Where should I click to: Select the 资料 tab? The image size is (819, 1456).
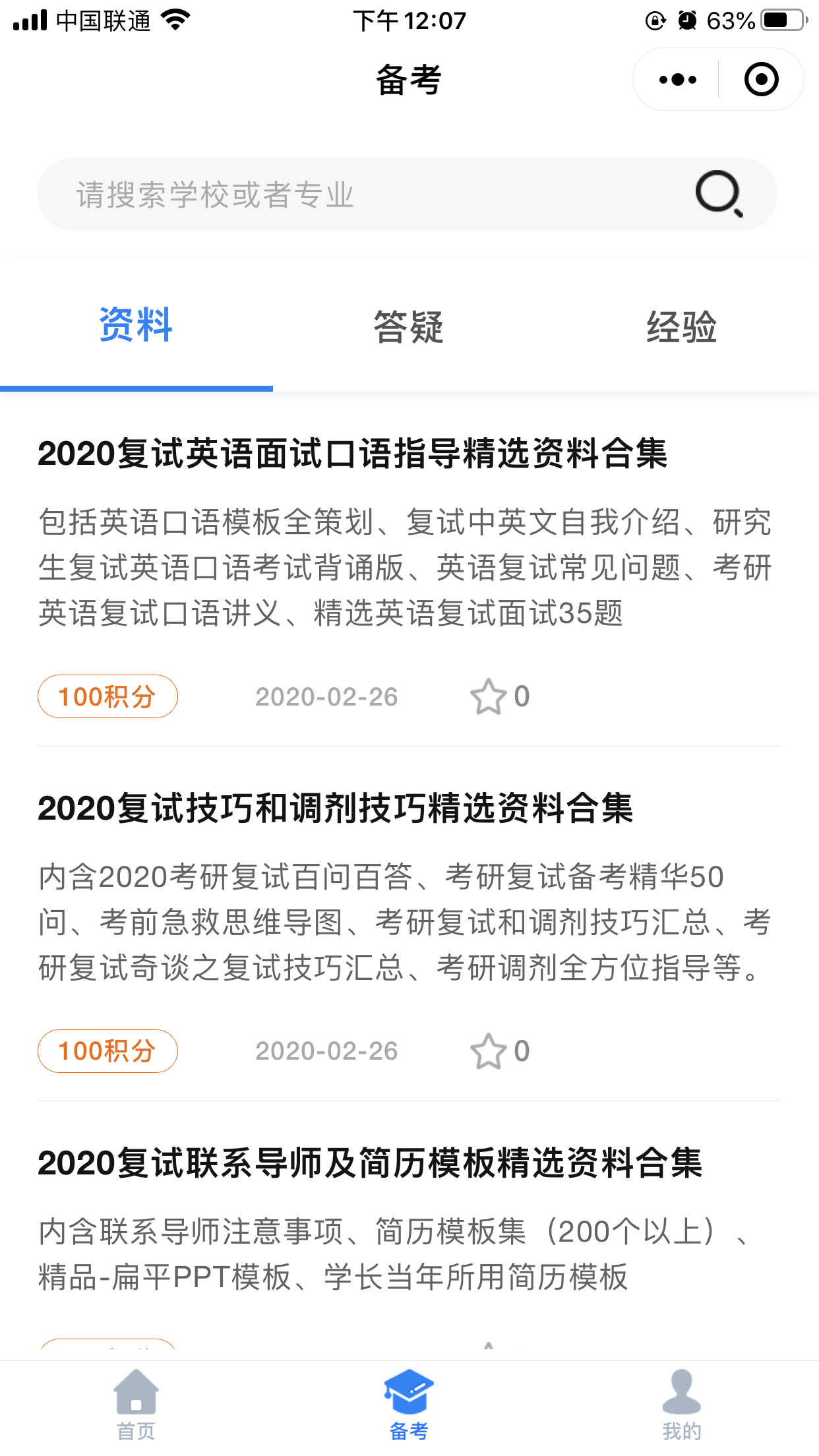pos(136,326)
